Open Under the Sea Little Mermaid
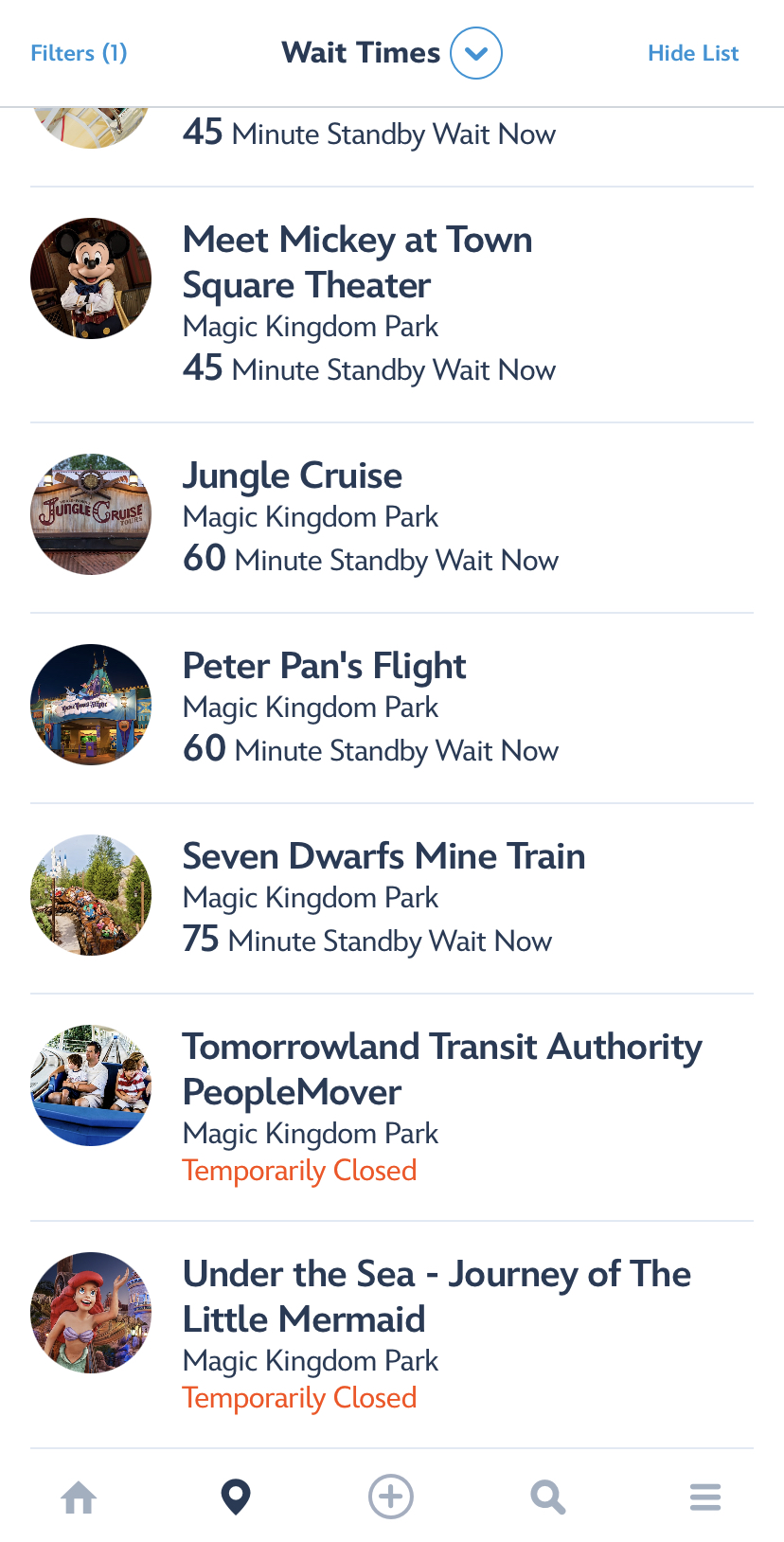Screen dimensions: 784x1542 point(437,1297)
